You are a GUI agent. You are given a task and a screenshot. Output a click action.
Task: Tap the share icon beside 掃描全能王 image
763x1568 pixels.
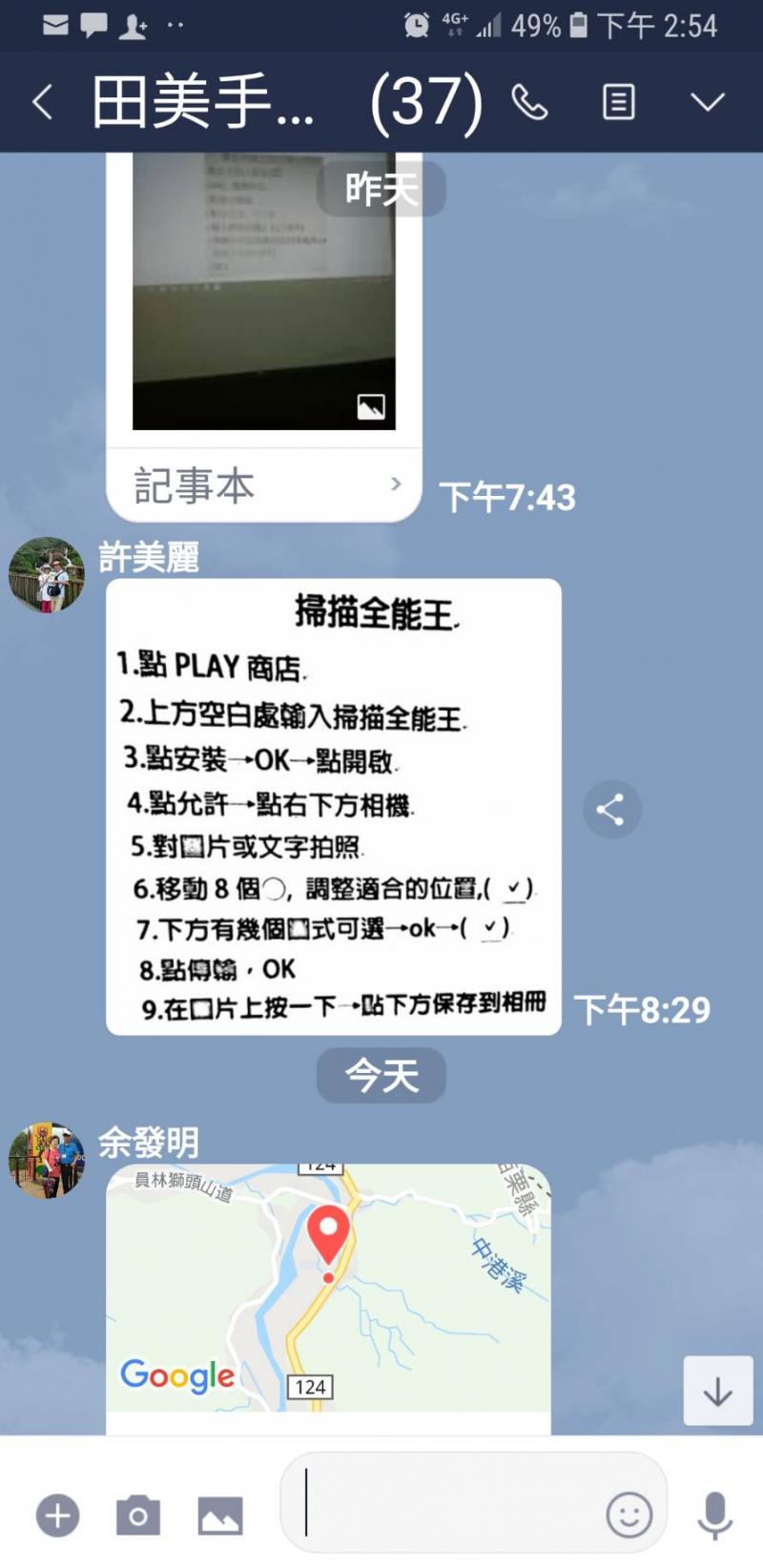[x=612, y=808]
